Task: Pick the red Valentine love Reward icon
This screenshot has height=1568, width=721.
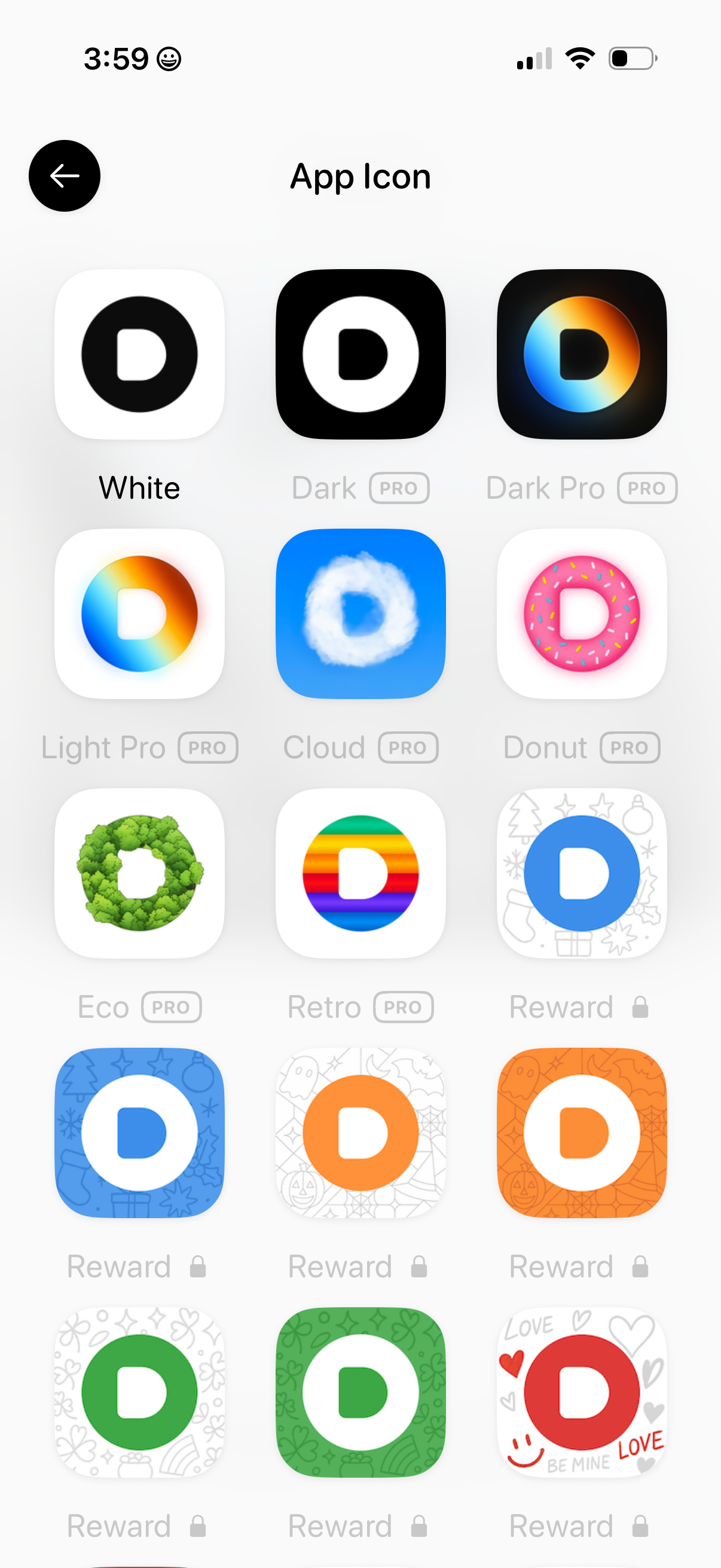Action: (581, 1392)
